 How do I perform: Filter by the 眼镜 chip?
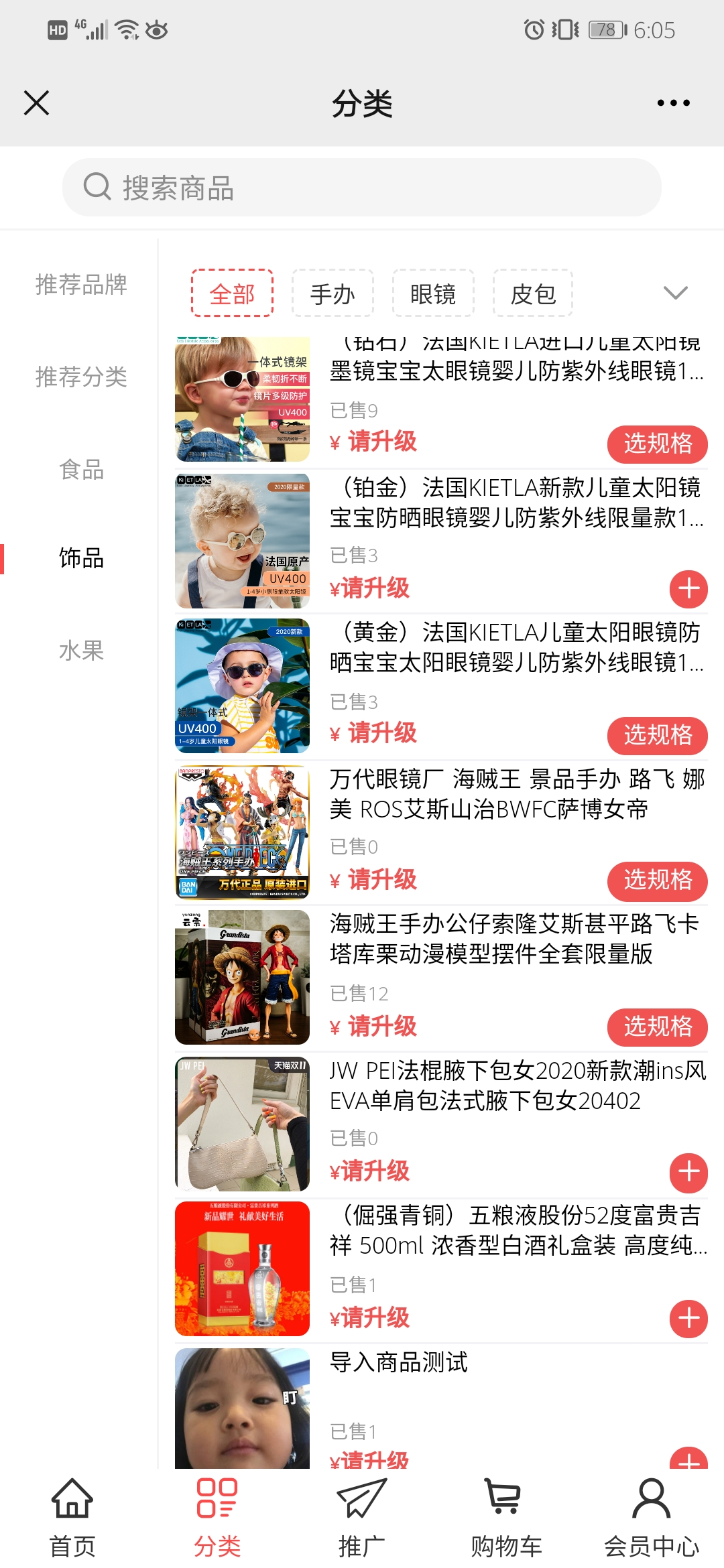pos(433,293)
